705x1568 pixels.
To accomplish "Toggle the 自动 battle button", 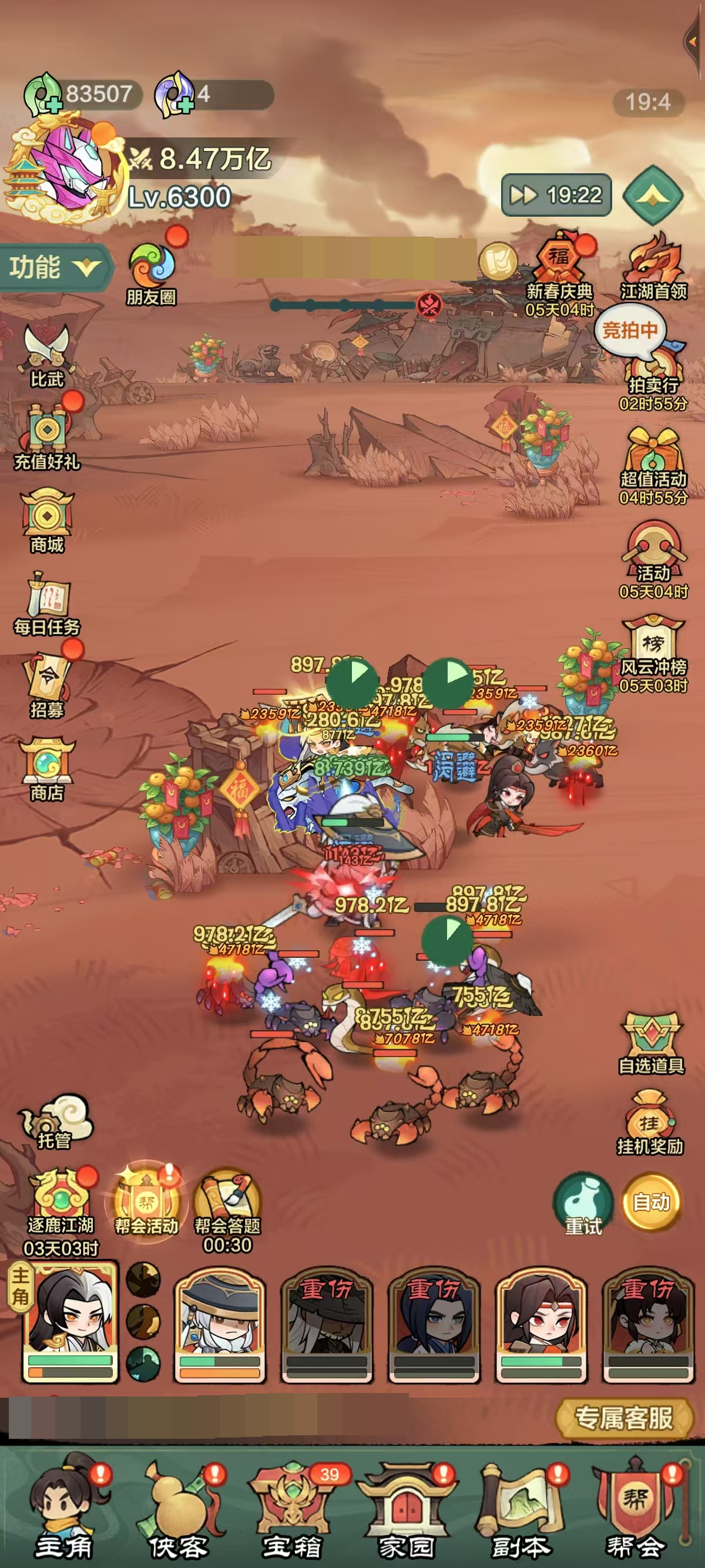I will 651,1202.
